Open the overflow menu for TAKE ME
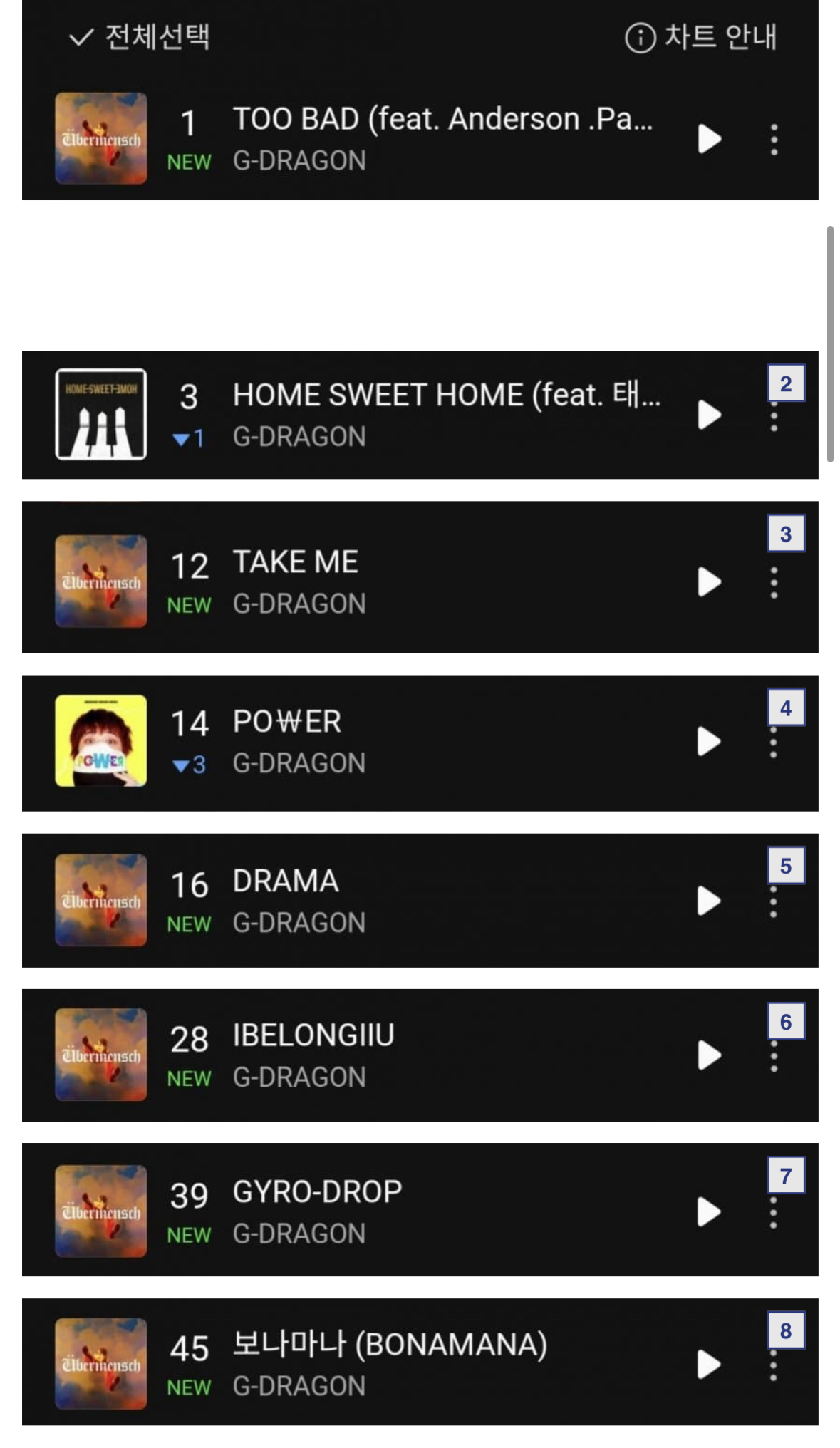The width and height of the screenshot is (840, 1448). 774,582
